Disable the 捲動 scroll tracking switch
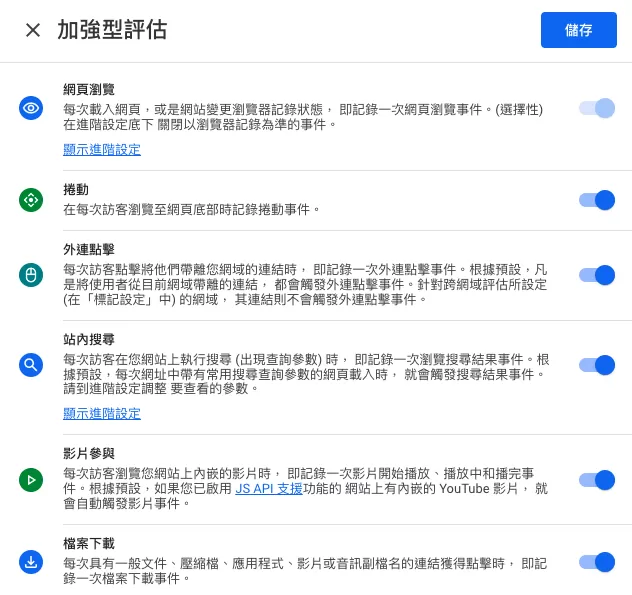 [597, 200]
